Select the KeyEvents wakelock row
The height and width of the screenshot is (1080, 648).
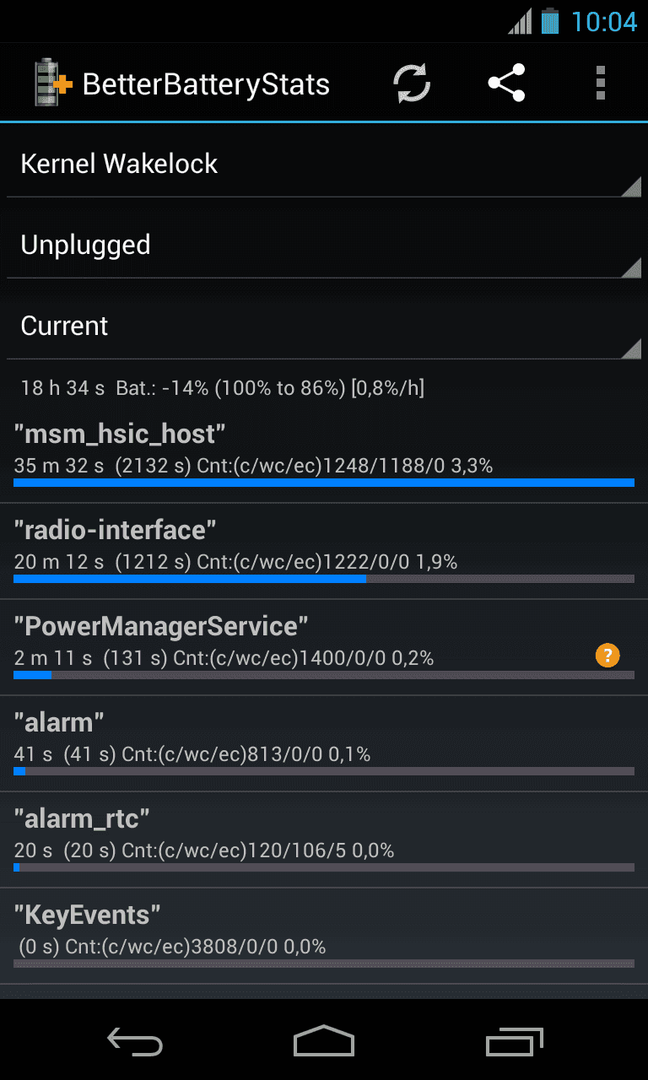tap(324, 936)
